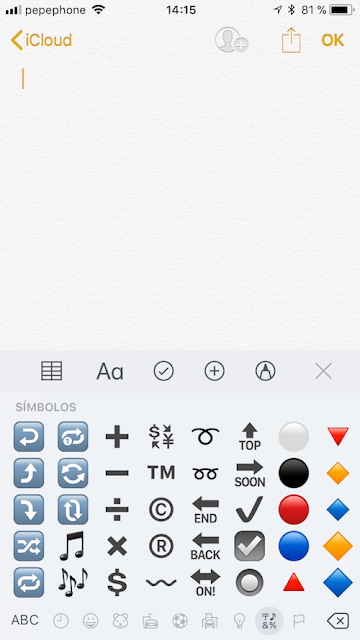Go back to the iCloud folder
Screen dimensions: 360x640
(x=41, y=40)
